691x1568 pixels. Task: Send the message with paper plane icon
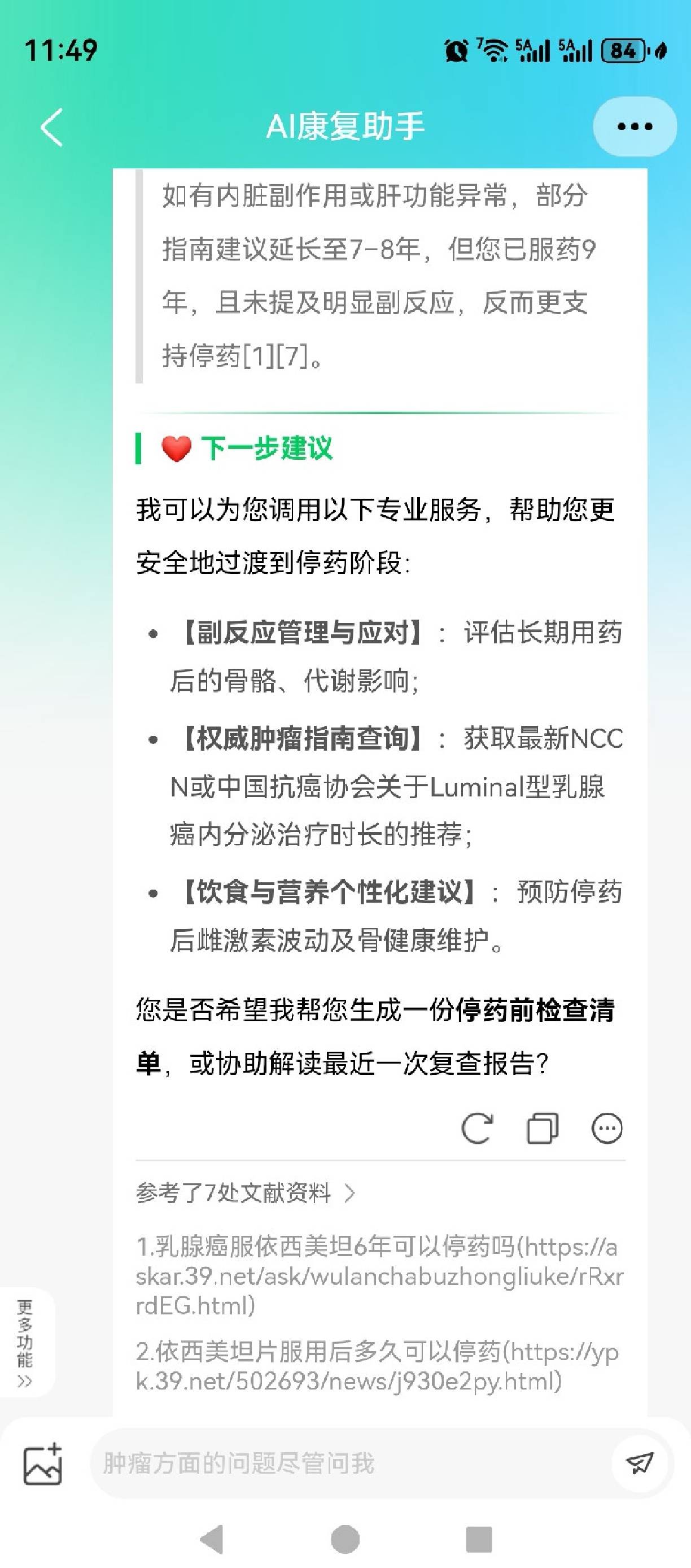coord(640,1464)
